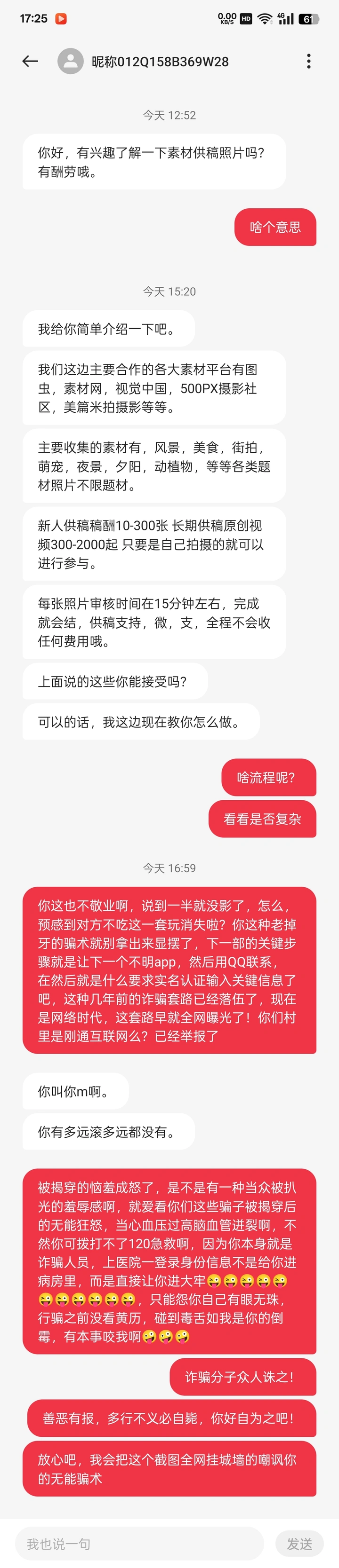Tap the 发送 send button

[x=299, y=1543]
